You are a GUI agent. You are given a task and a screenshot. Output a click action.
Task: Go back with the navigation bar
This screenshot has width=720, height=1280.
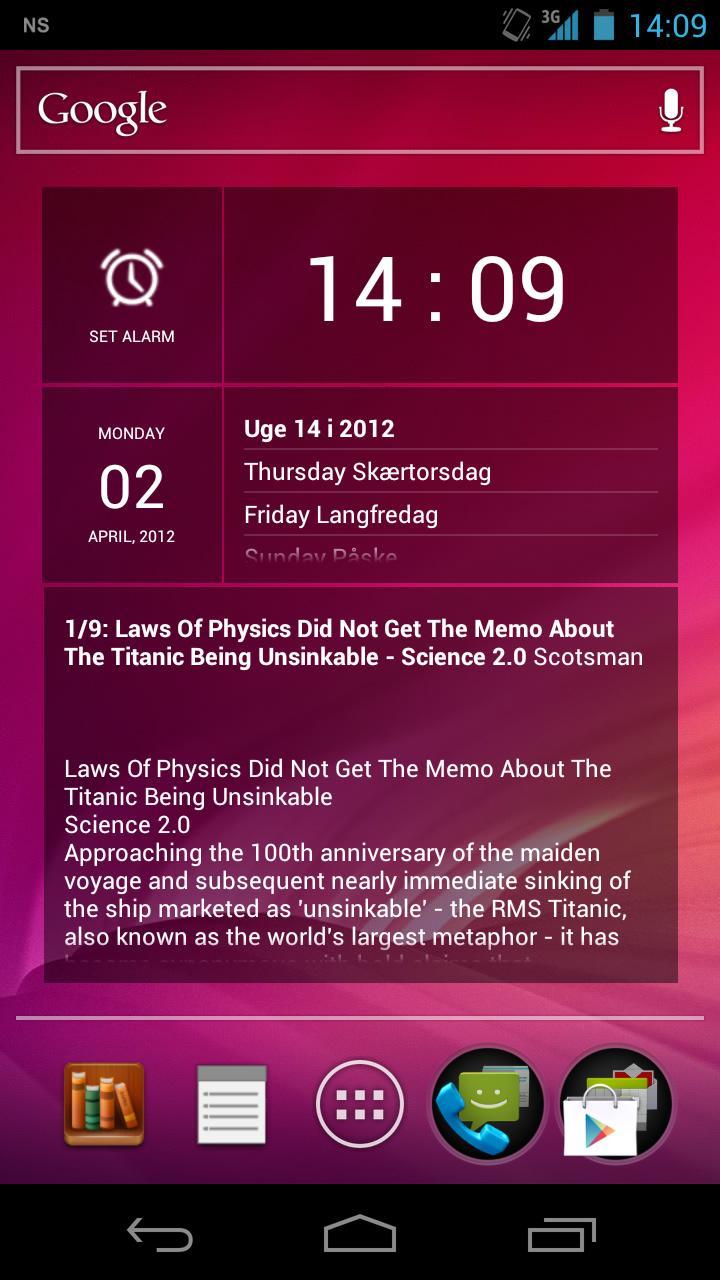point(160,1235)
